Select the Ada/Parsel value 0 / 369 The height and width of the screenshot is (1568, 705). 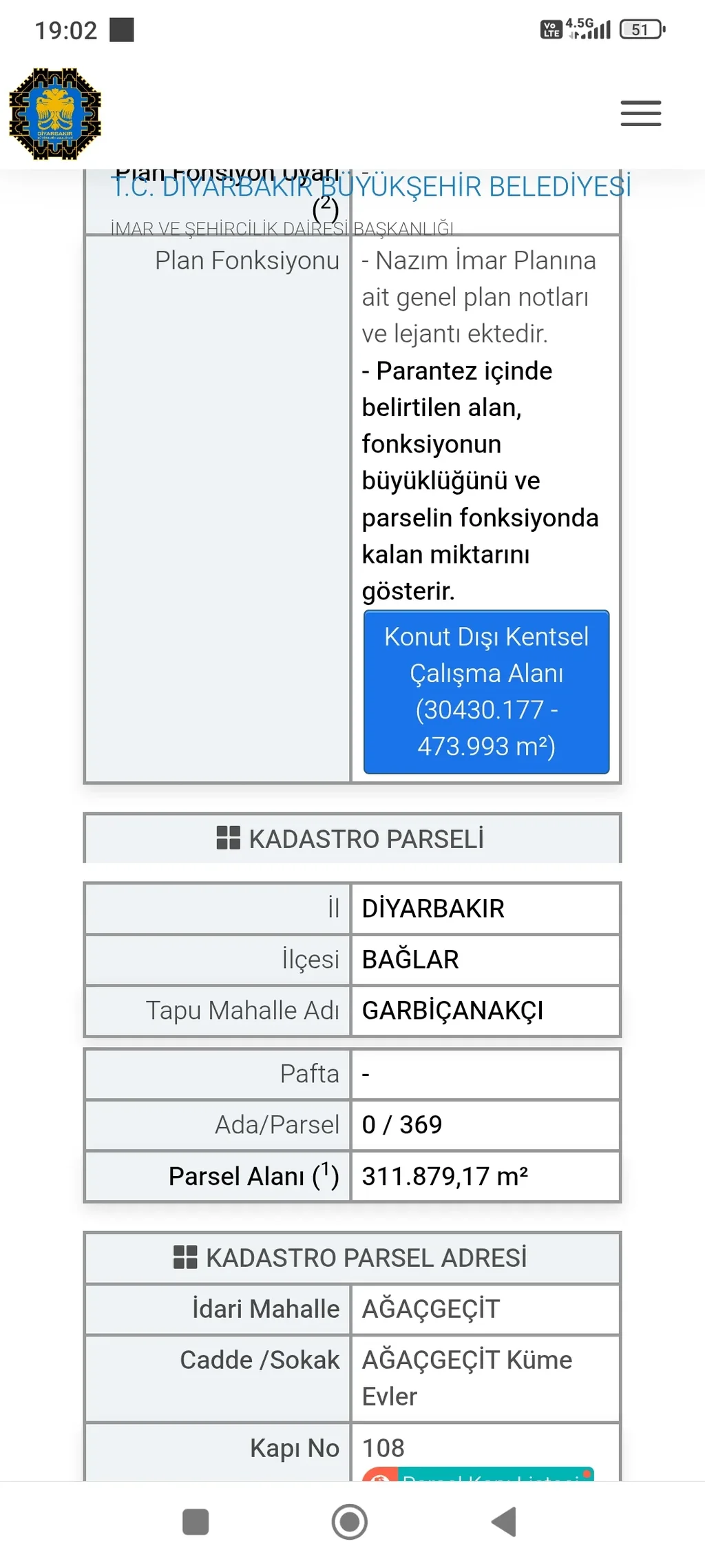tap(402, 1125)
